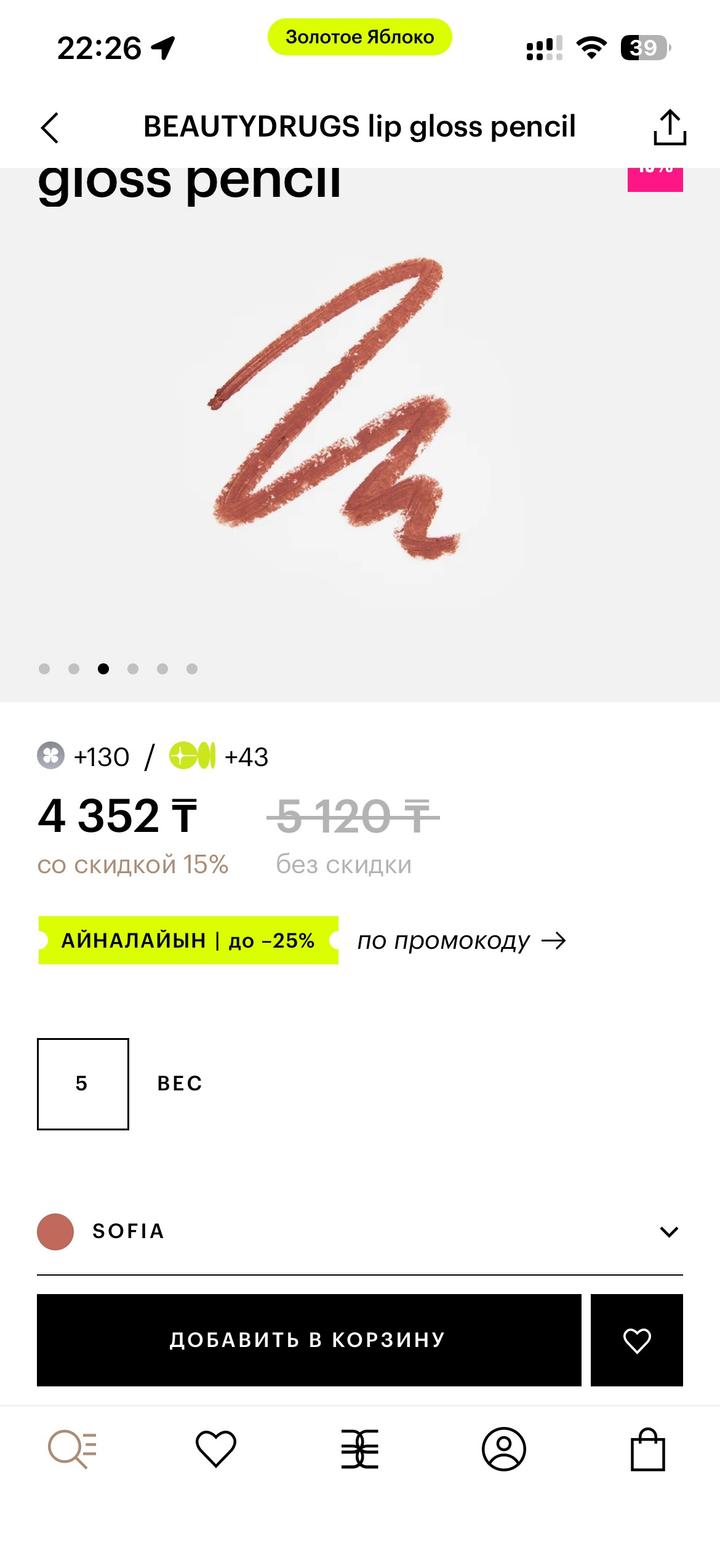720x1558 pixels.
Task: Open the profile tab
Action: pyautogui.click(x=504, y=1448)
